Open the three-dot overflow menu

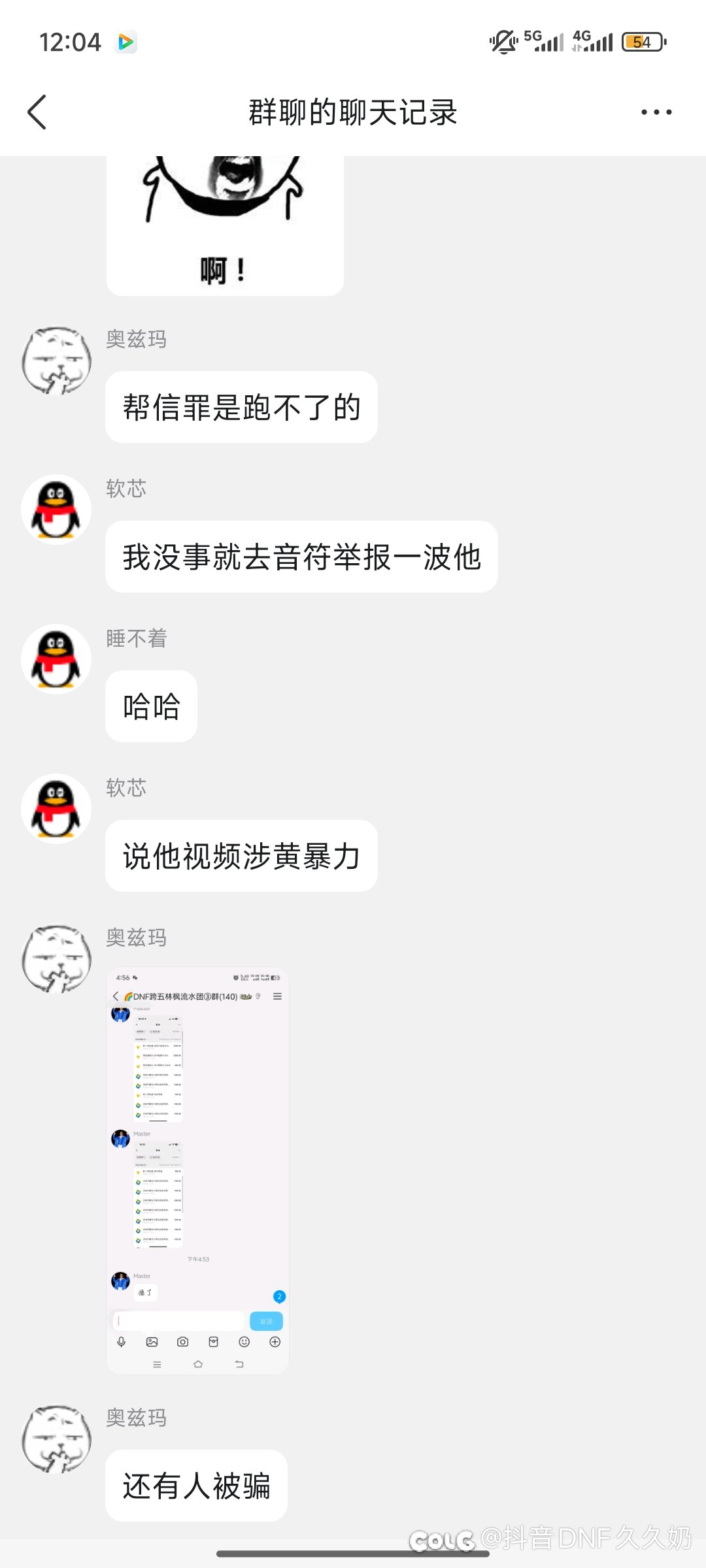(656, 112)
